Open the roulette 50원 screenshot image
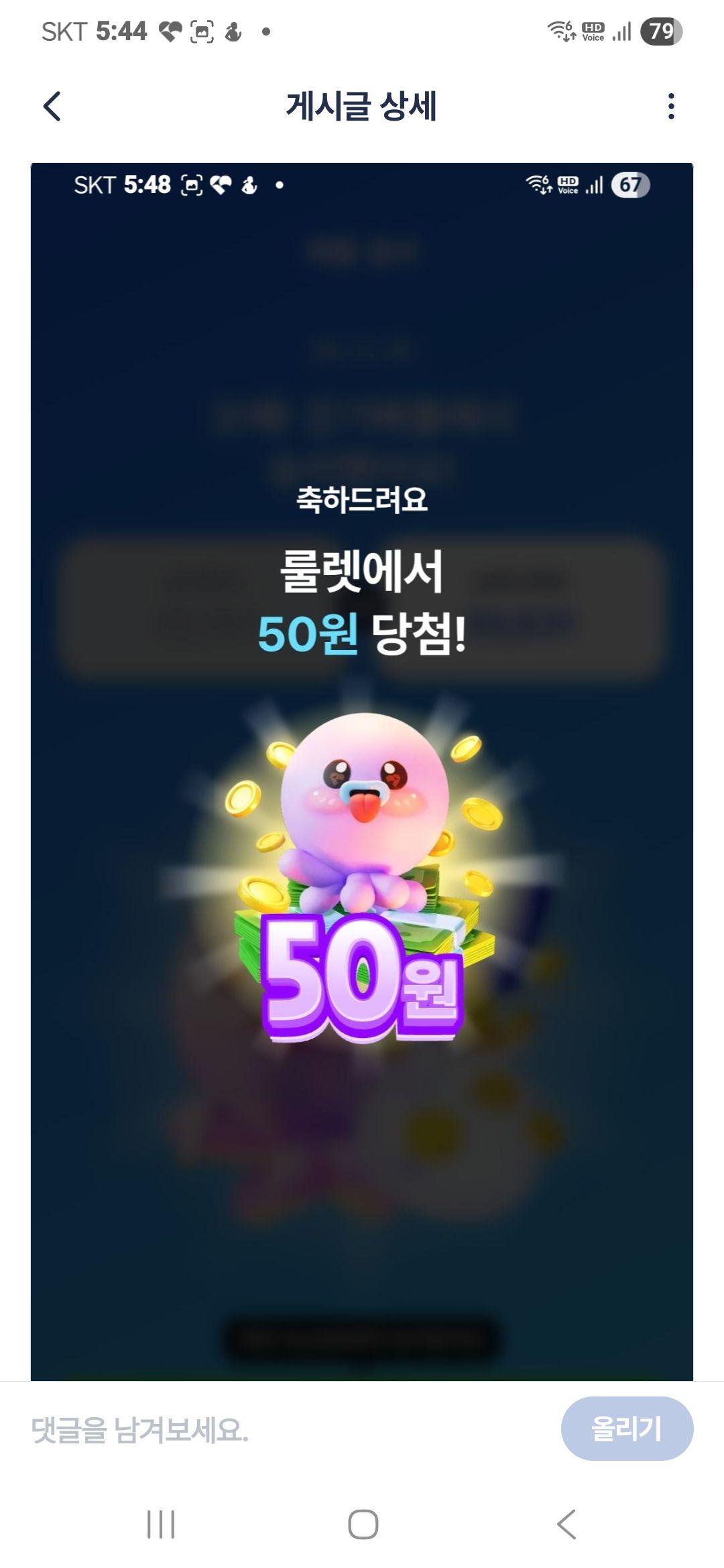724x1568 pixels. click(x=362, y=771)
